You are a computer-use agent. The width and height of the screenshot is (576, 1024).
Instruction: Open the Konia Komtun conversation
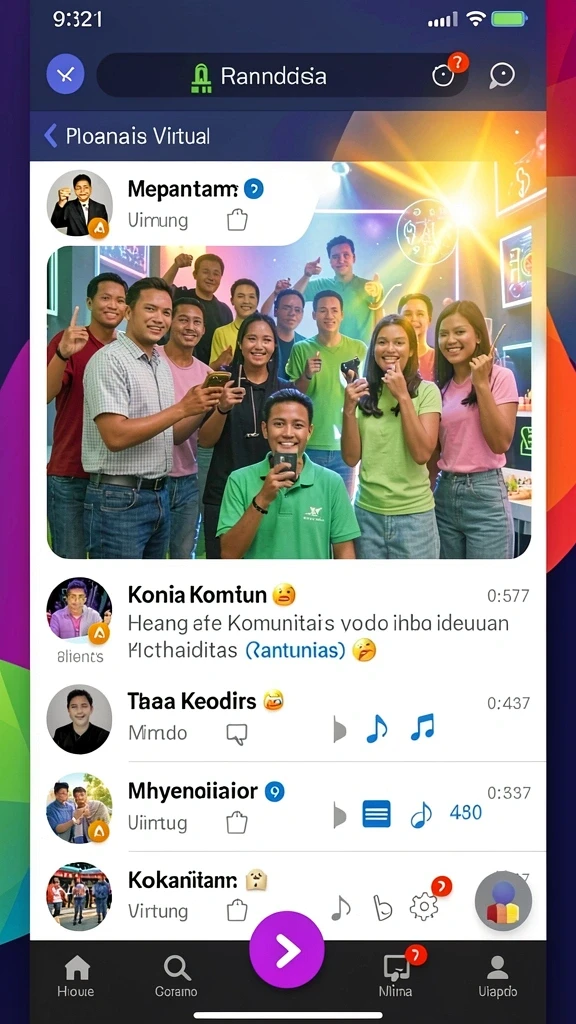[288, 622]
